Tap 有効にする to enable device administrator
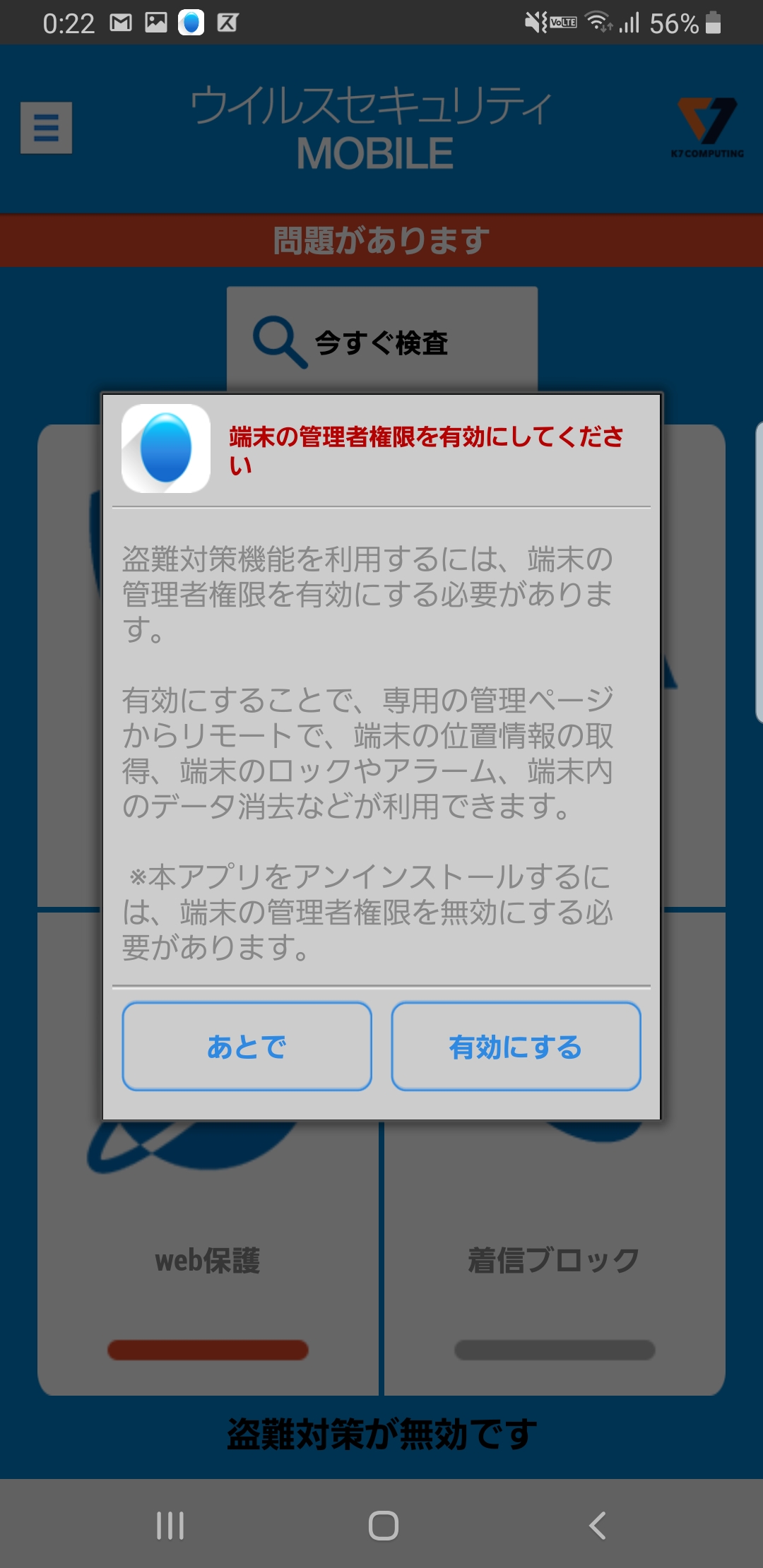This screenshot has width=763, height=1568. [x=516, y=1046]
